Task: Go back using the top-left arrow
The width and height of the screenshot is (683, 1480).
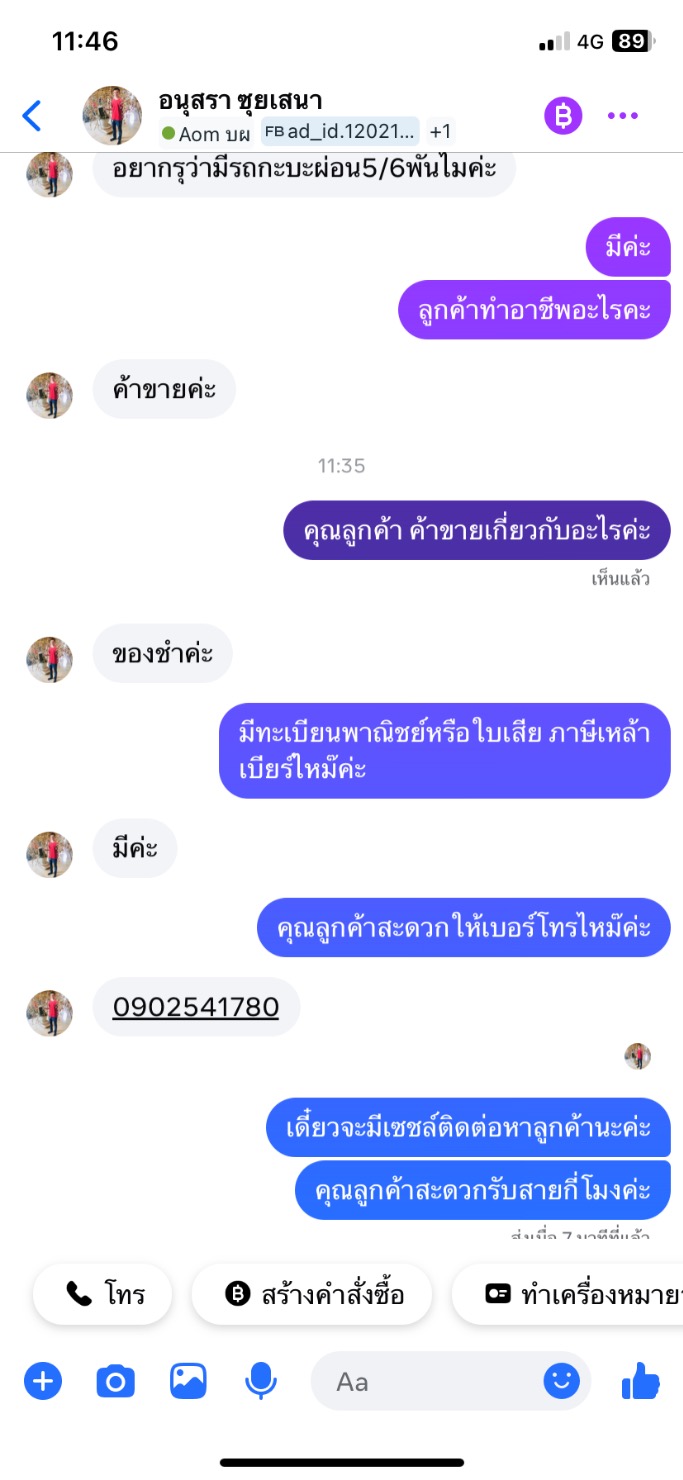Action: (x=32, y=116)
